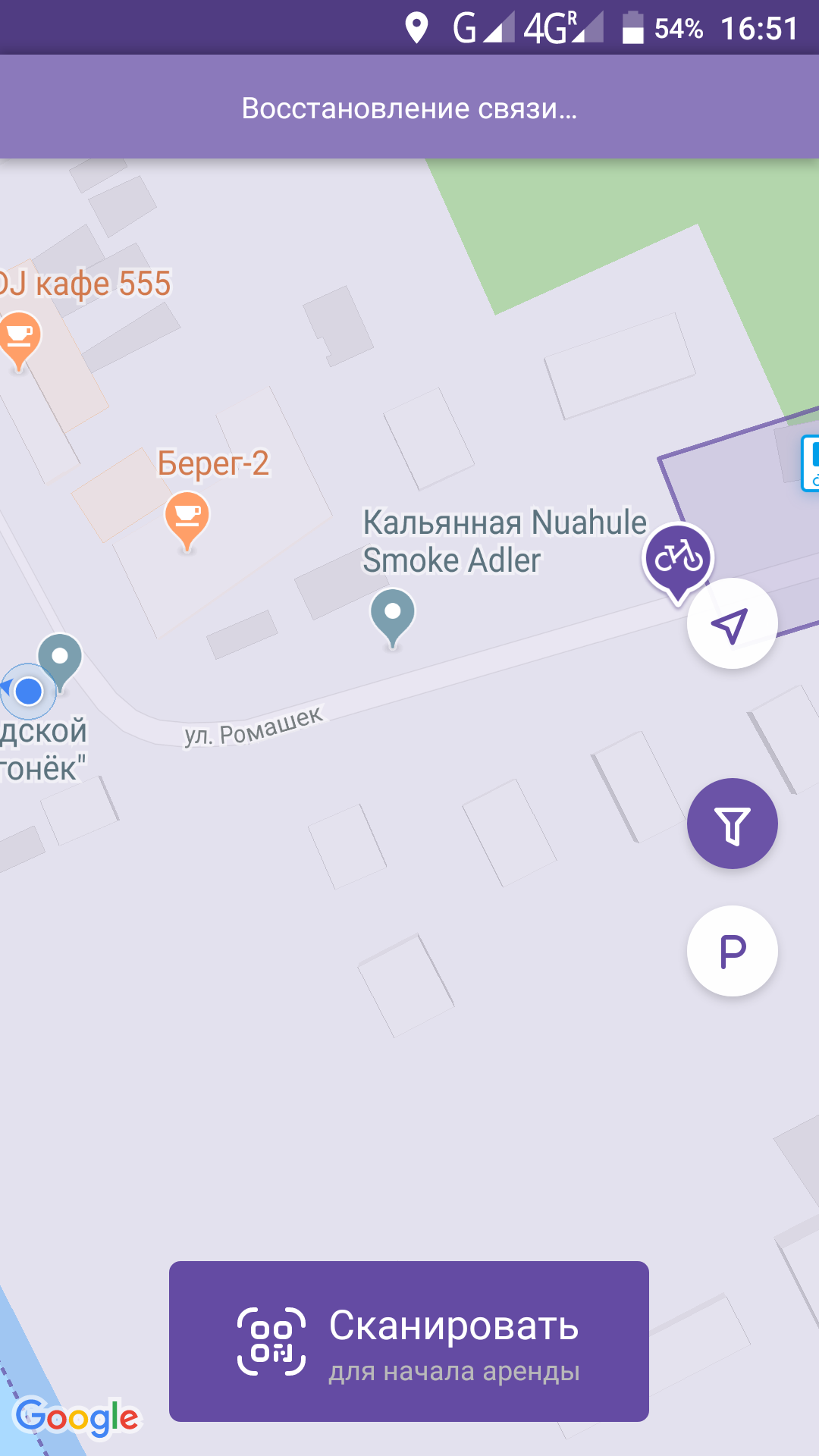Open the Кальянная Nuahule Smoke Adler pin
The height and width of the screenshot is (1456, 819).
[393, 613]
